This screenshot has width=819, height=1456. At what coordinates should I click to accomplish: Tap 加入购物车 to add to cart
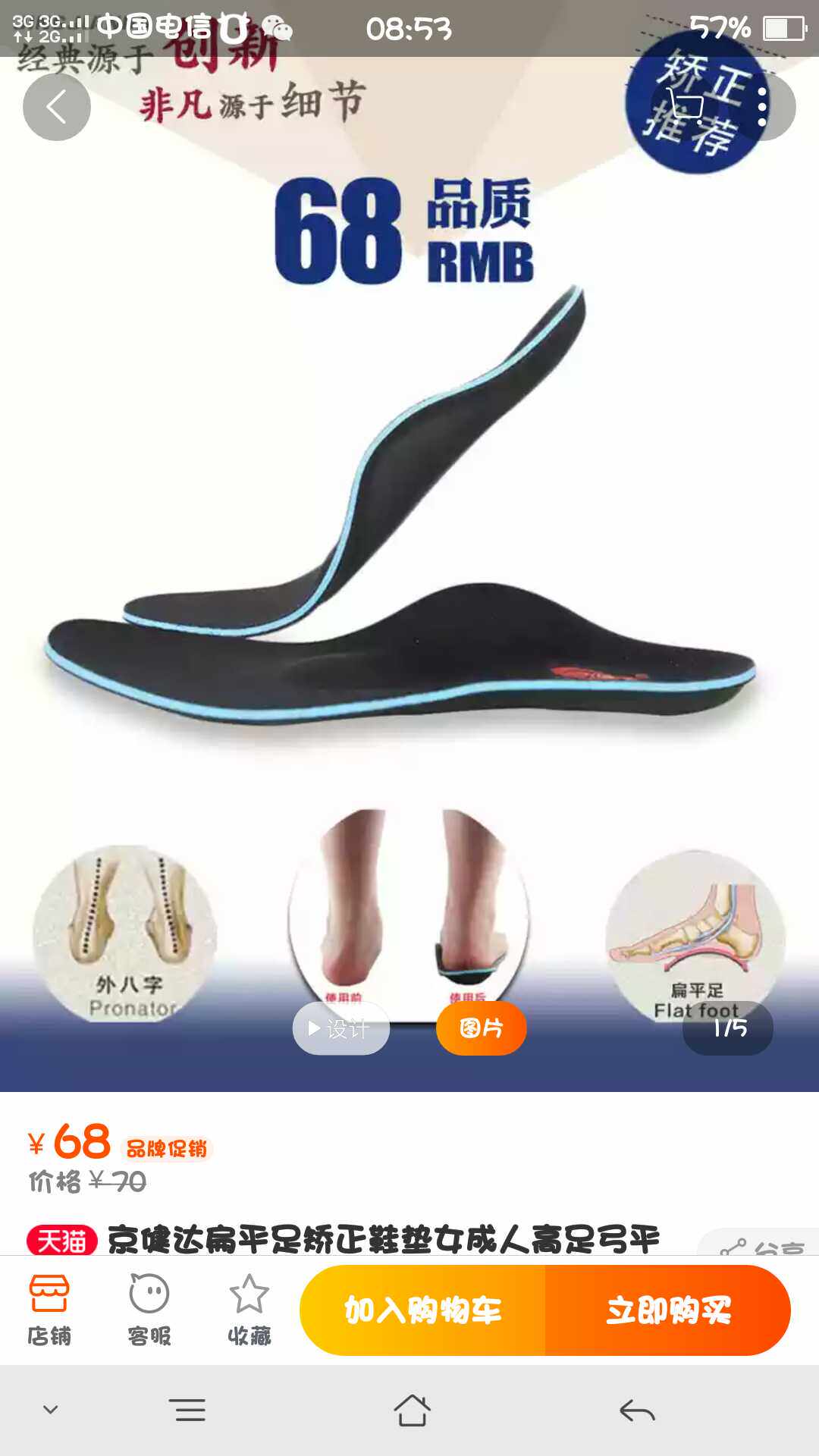point(423,1310)
